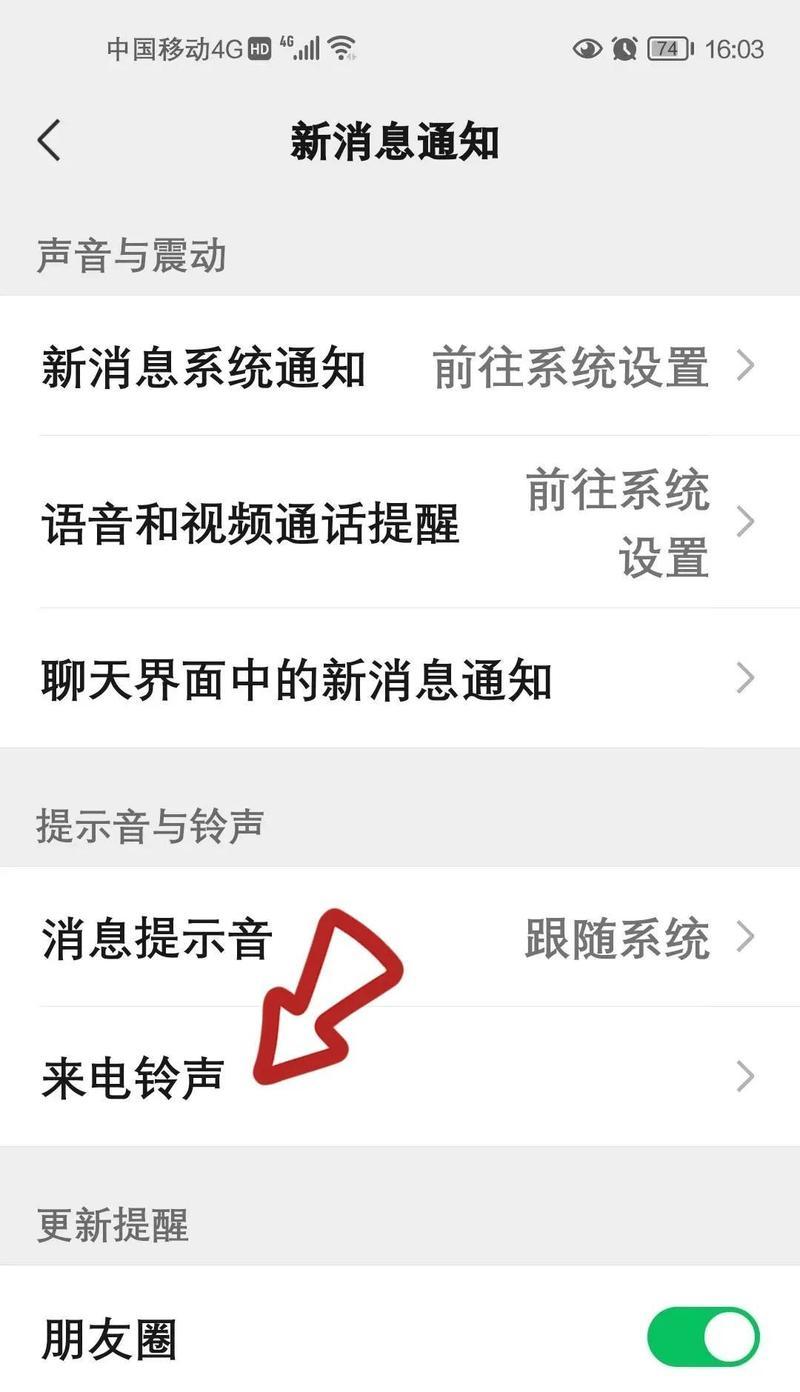Open 聊天界面中的新消息通知 row
The height and width of the screenshot is (1392, 800).
click(x=400, y=680)
